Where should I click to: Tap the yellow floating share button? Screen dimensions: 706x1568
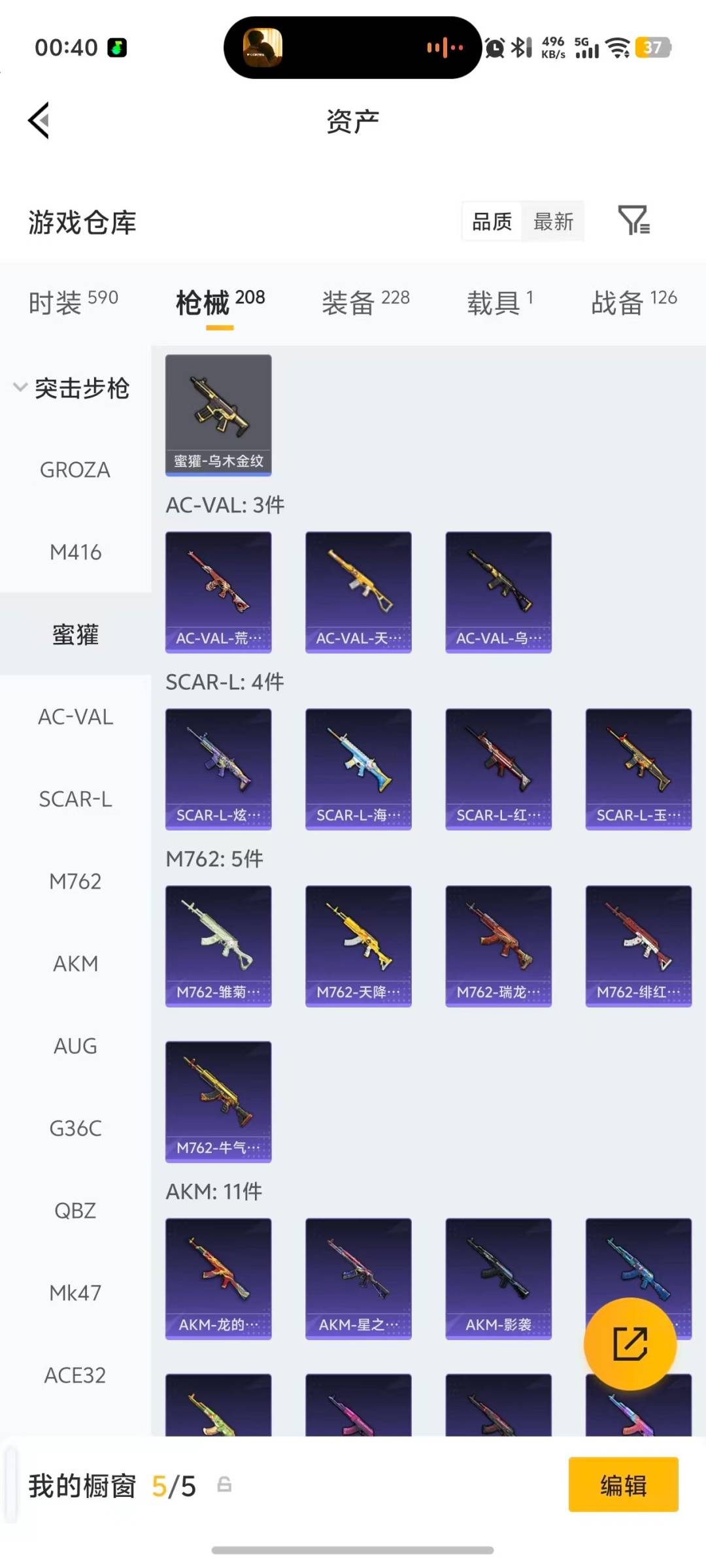coord(630,1344)
